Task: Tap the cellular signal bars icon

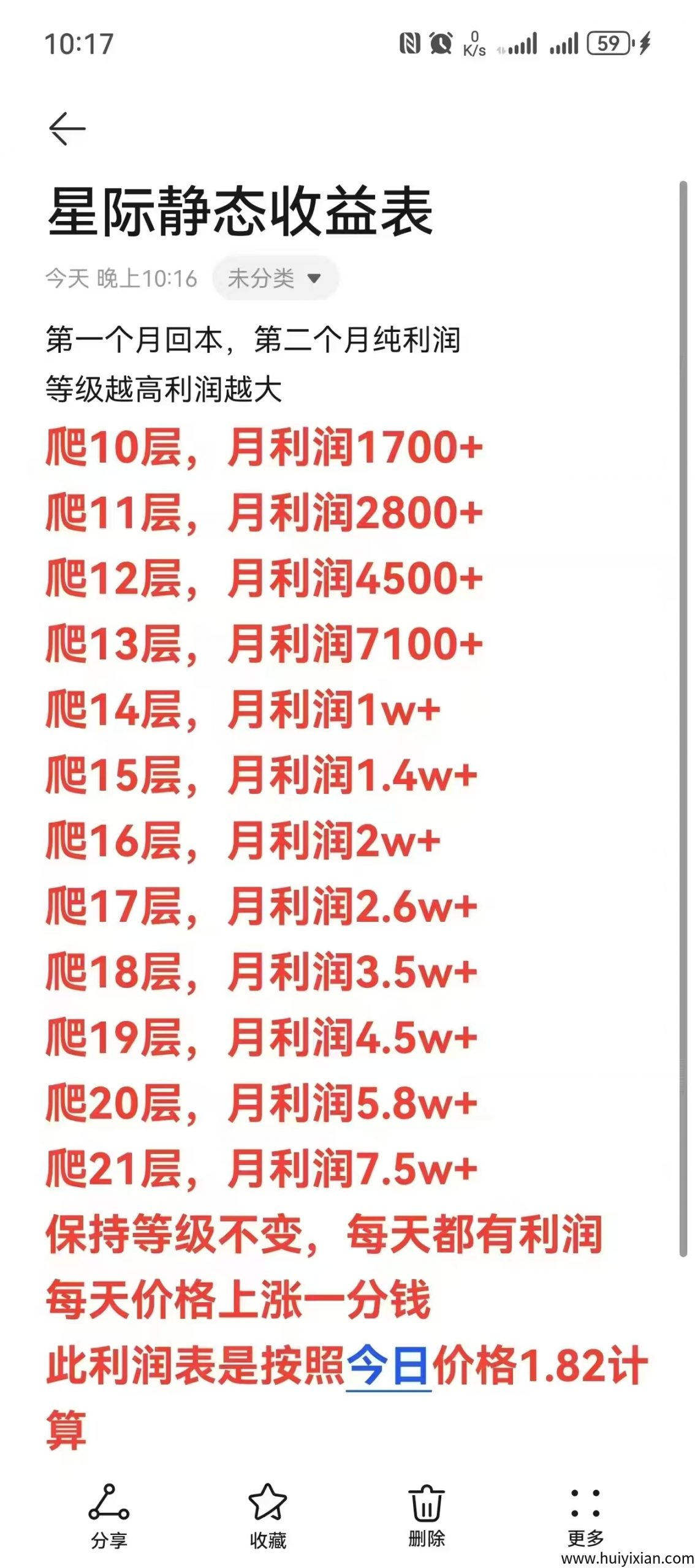Action: tap(521, 42)
